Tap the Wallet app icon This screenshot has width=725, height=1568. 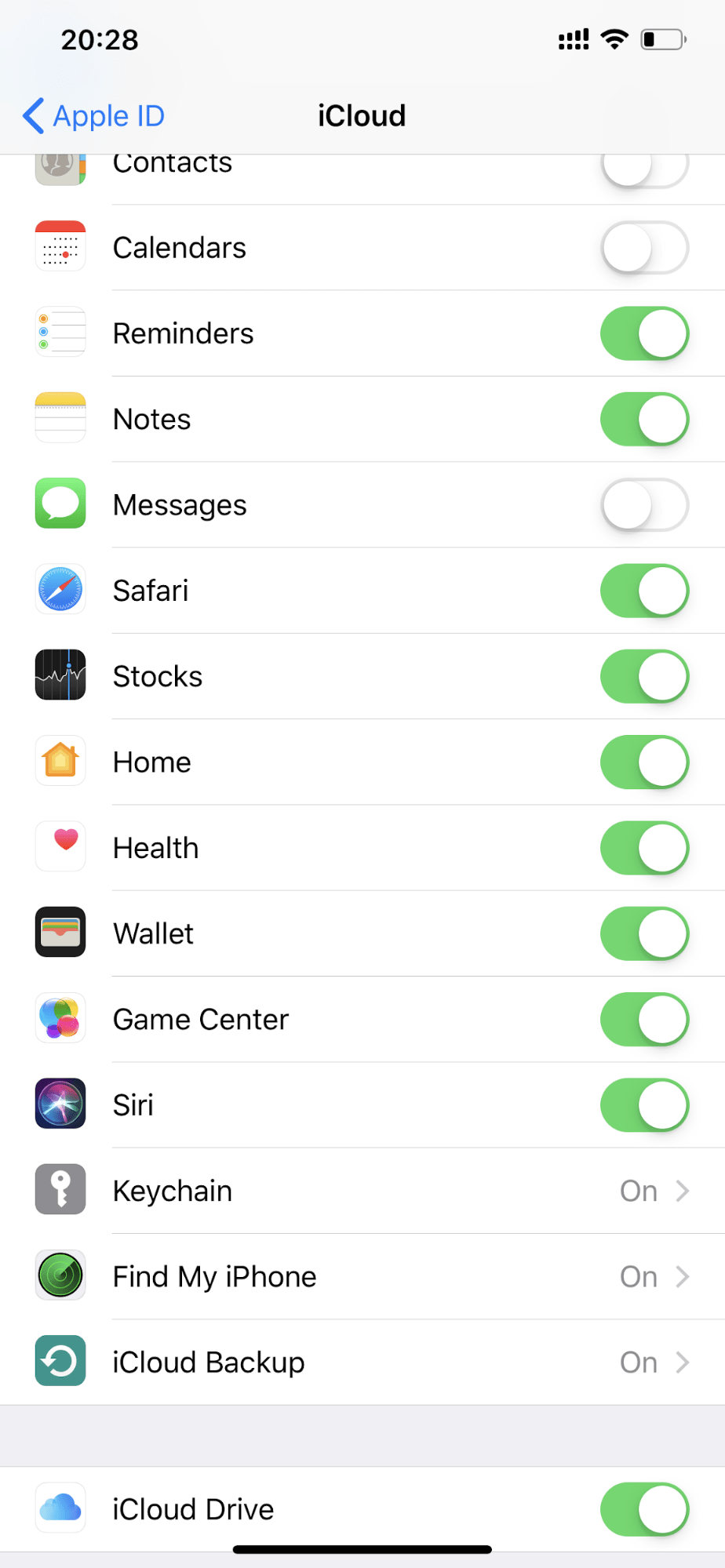tap(60, 932)
